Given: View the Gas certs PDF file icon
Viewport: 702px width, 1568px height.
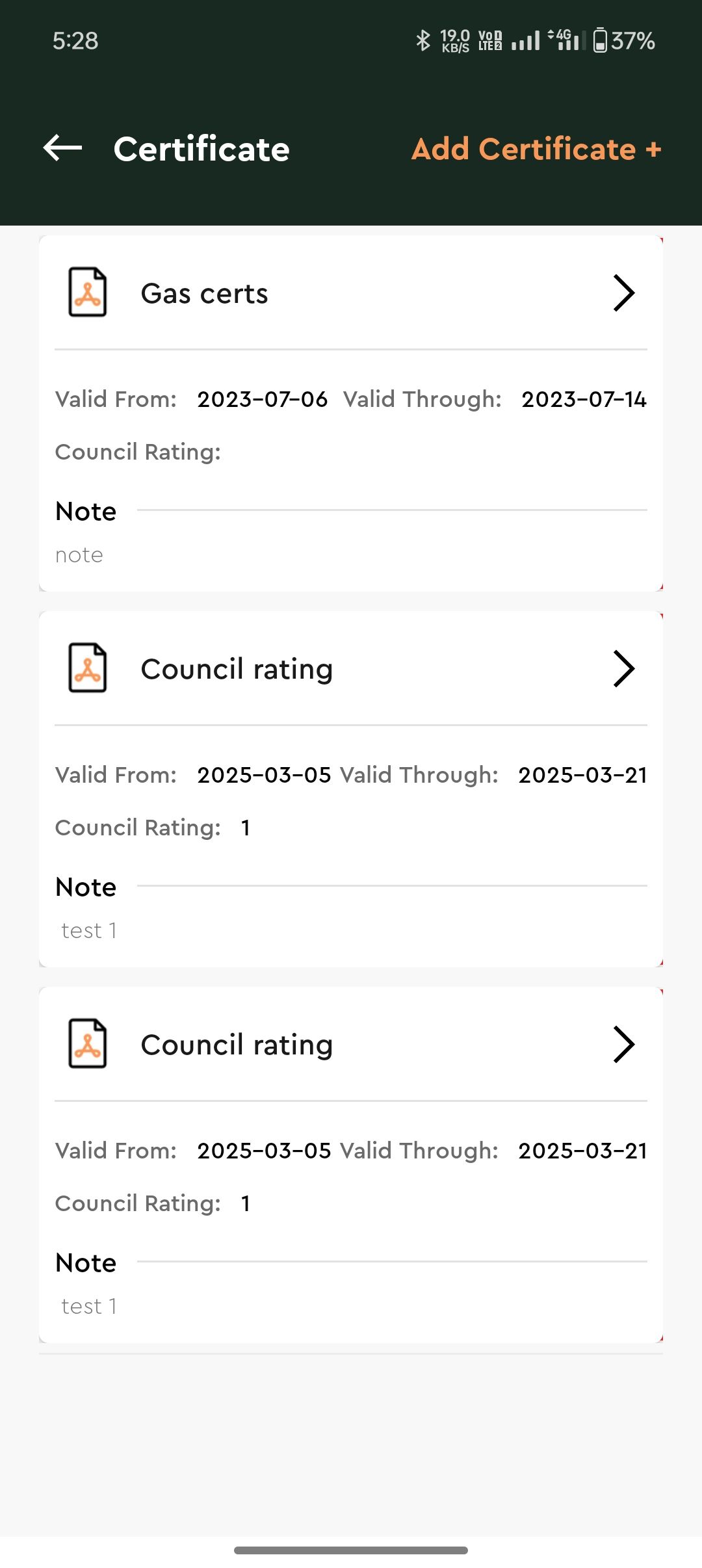Looking at the screenshot, I should (x=88, y=293).
